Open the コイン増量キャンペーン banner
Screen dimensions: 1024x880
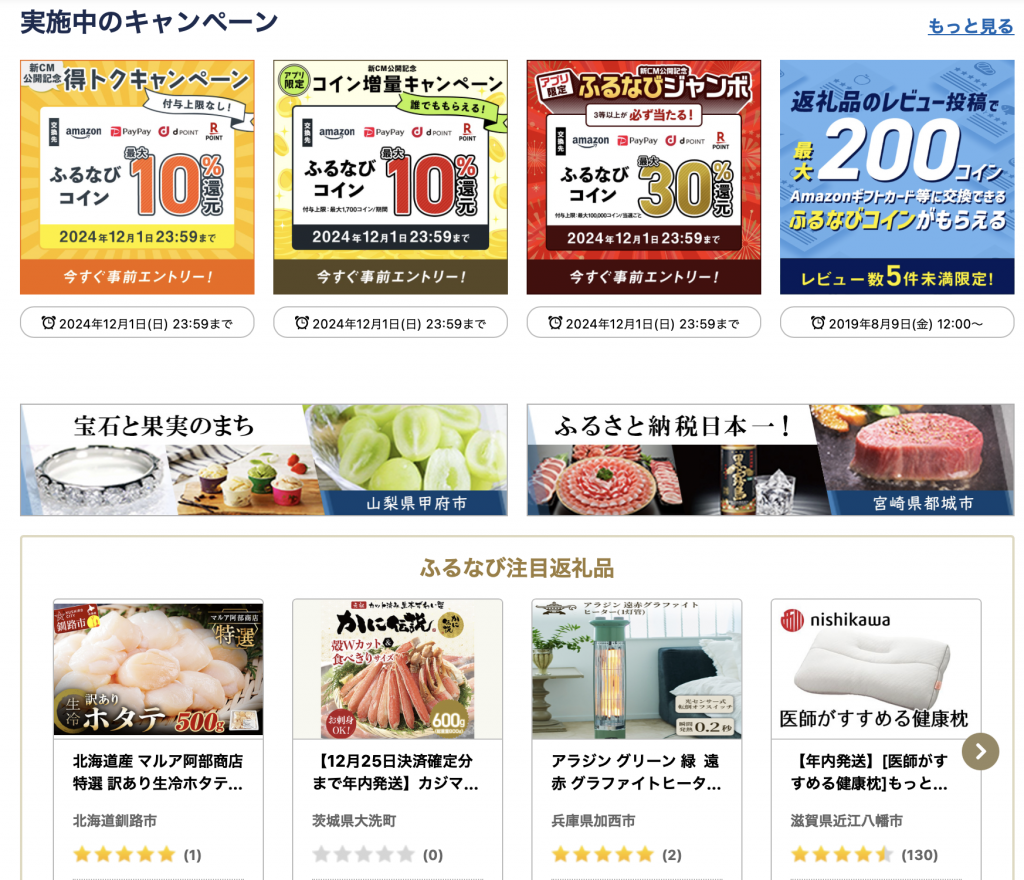pos(390,177)
